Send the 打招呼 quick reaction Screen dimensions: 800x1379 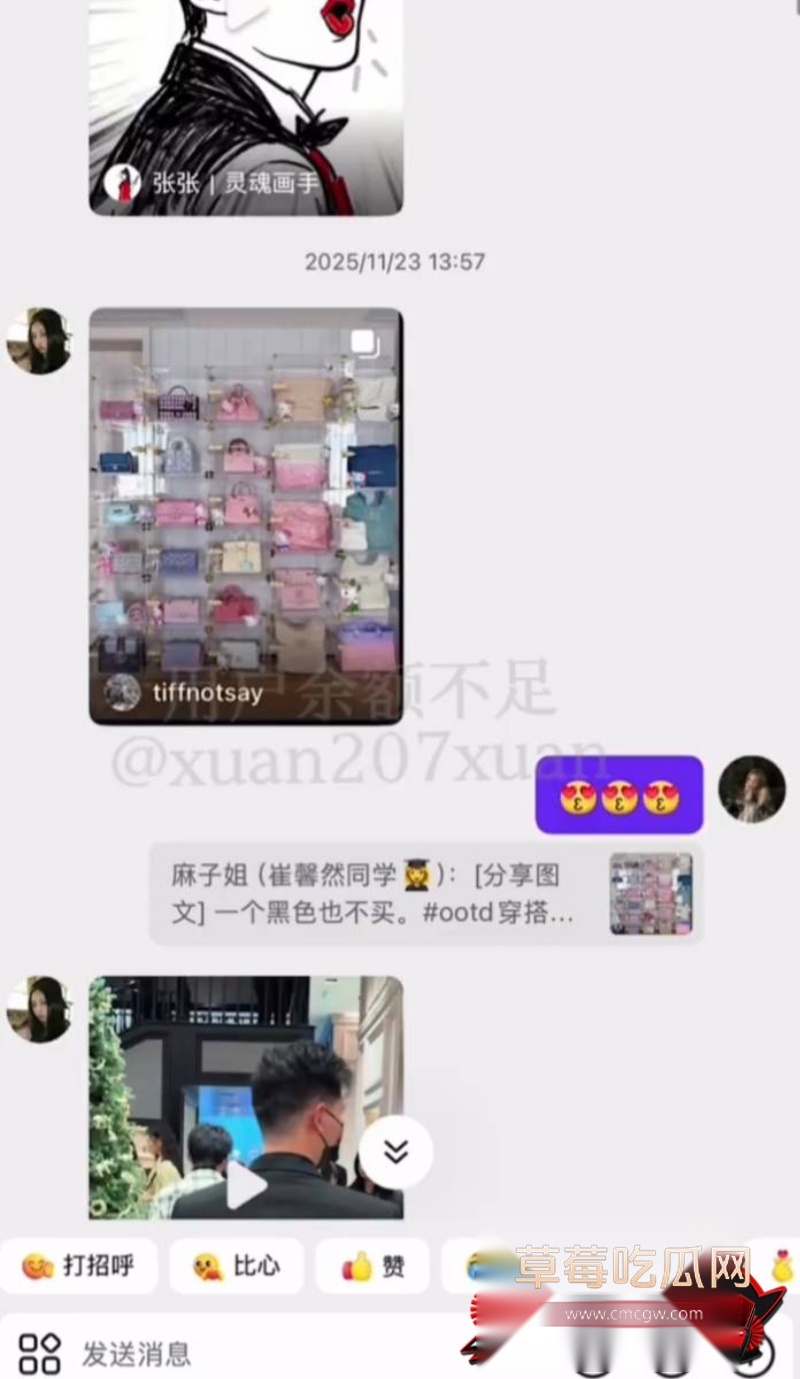tap(78, 1265)
